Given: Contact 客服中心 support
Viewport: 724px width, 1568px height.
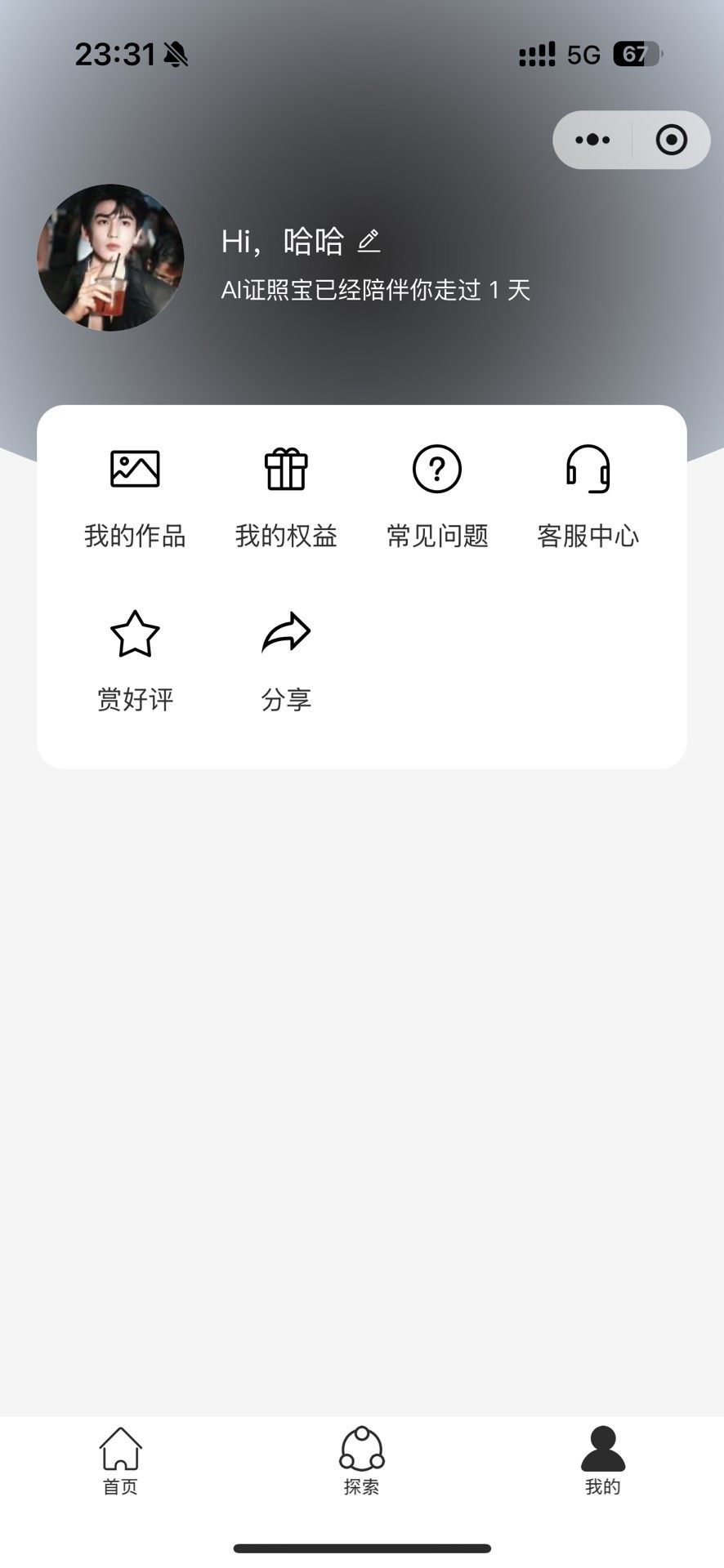Looking at the screenshot, I should (x=588, y=496).
